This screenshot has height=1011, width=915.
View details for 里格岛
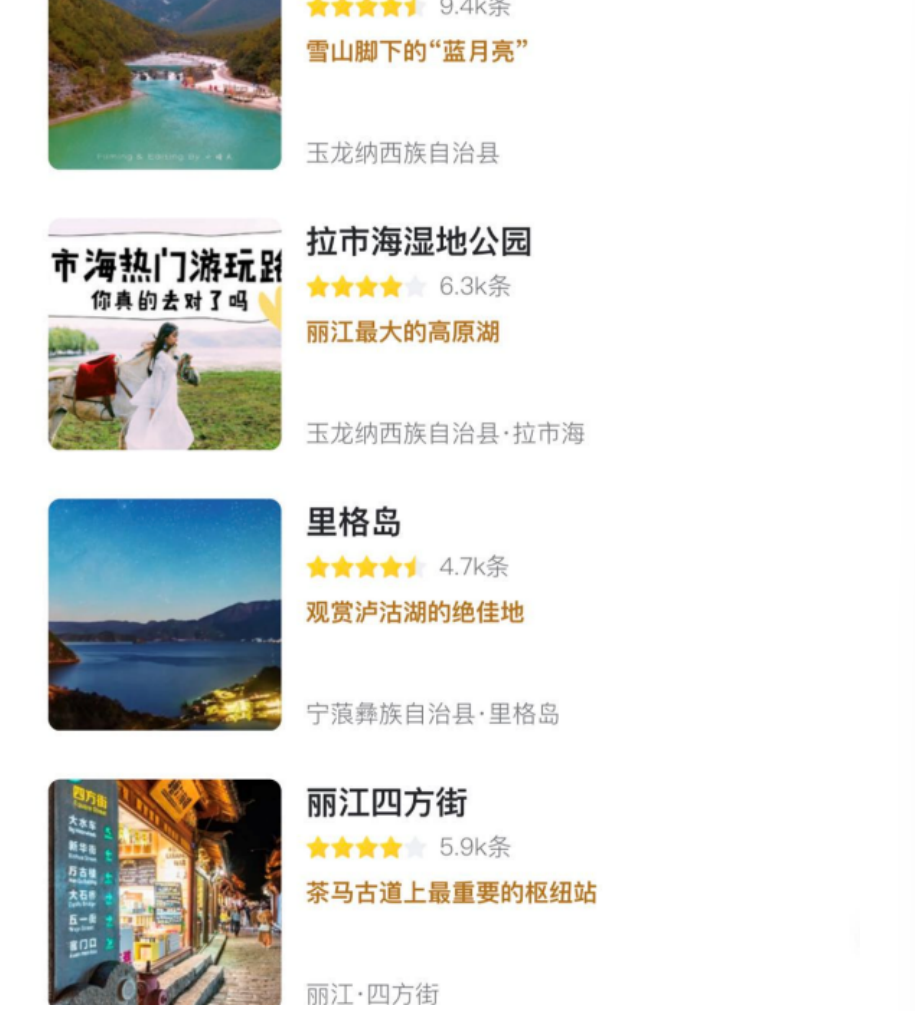click(354, 523)
